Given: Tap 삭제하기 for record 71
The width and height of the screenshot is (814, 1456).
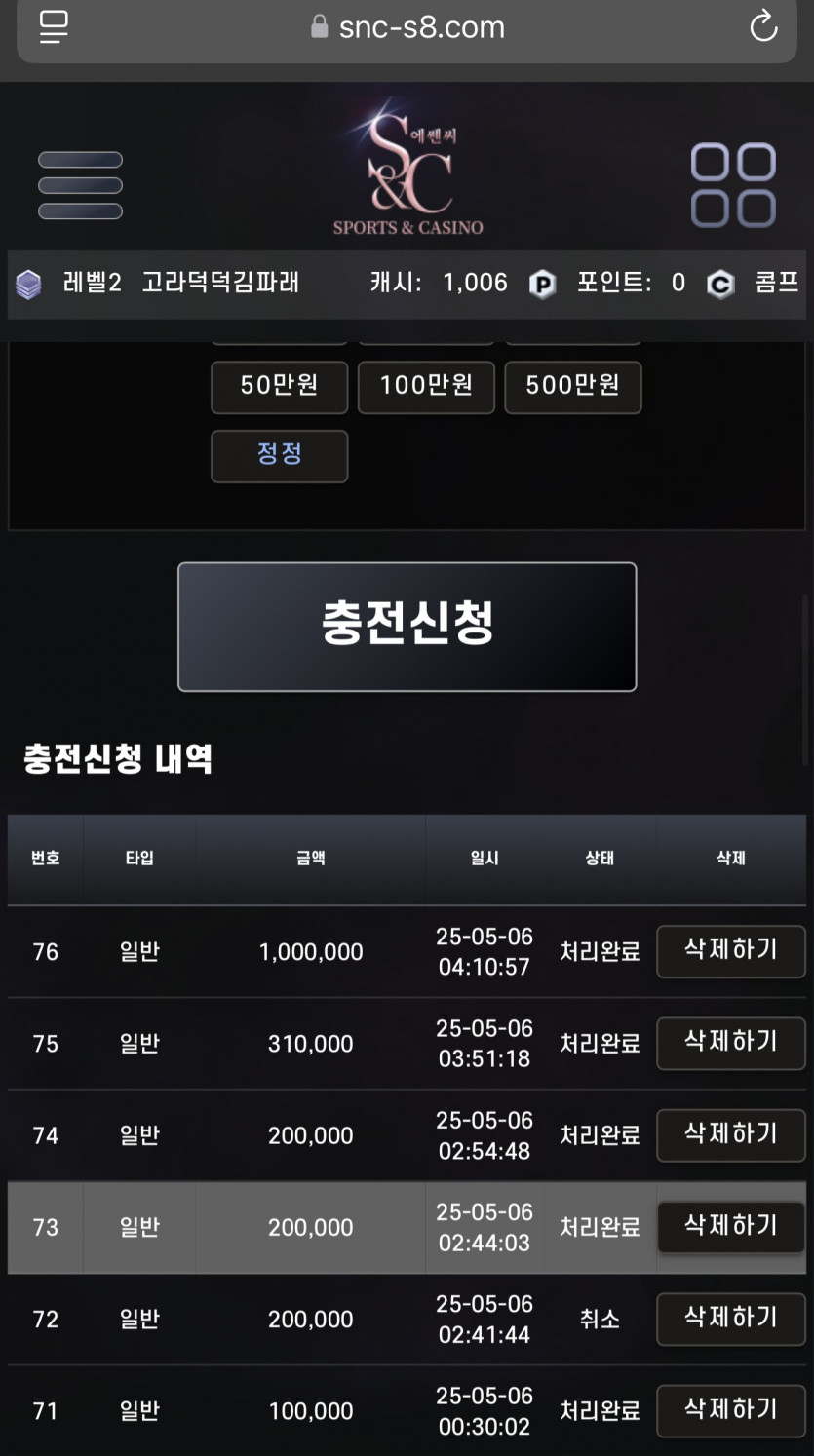Looking at the screenshot, I should pos(731,1410).
